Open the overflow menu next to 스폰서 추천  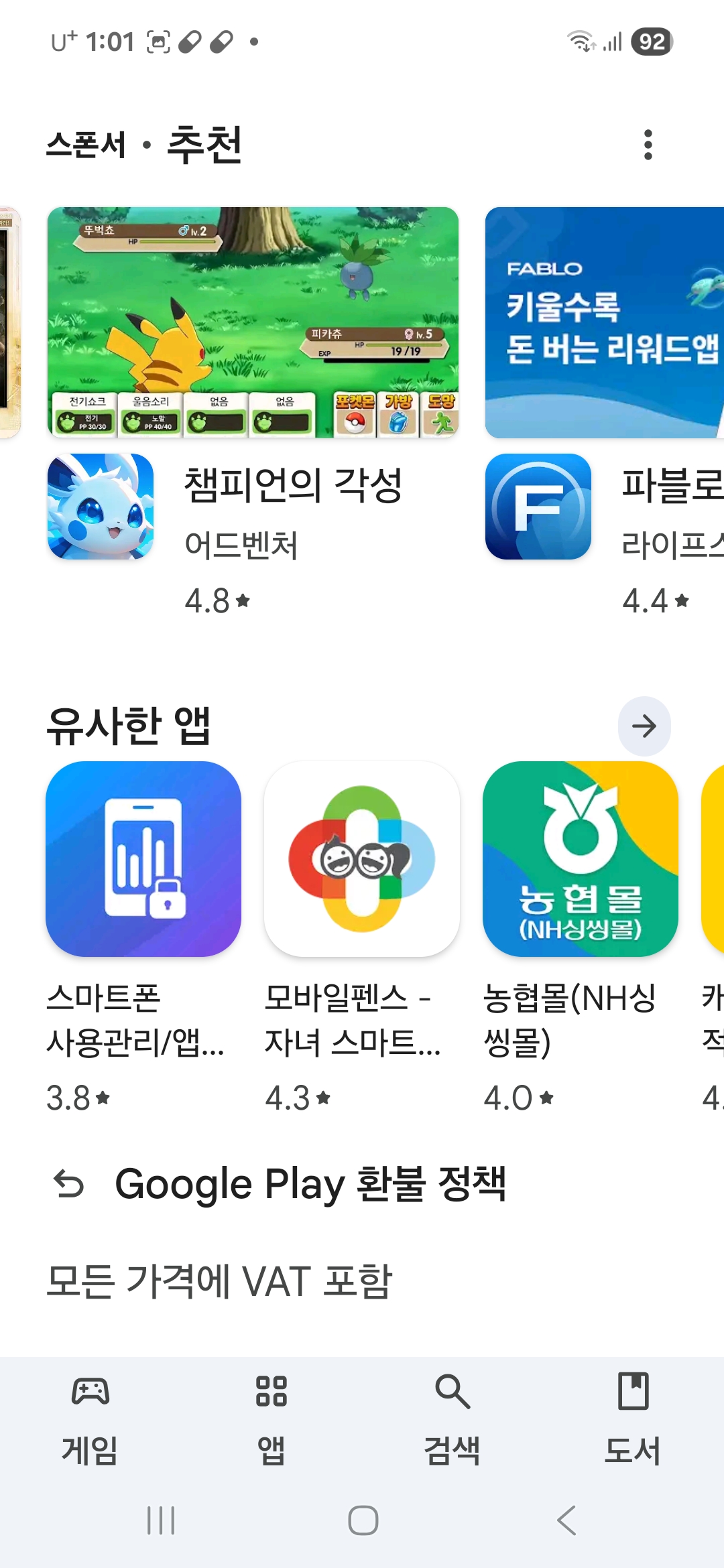[648, 145]
